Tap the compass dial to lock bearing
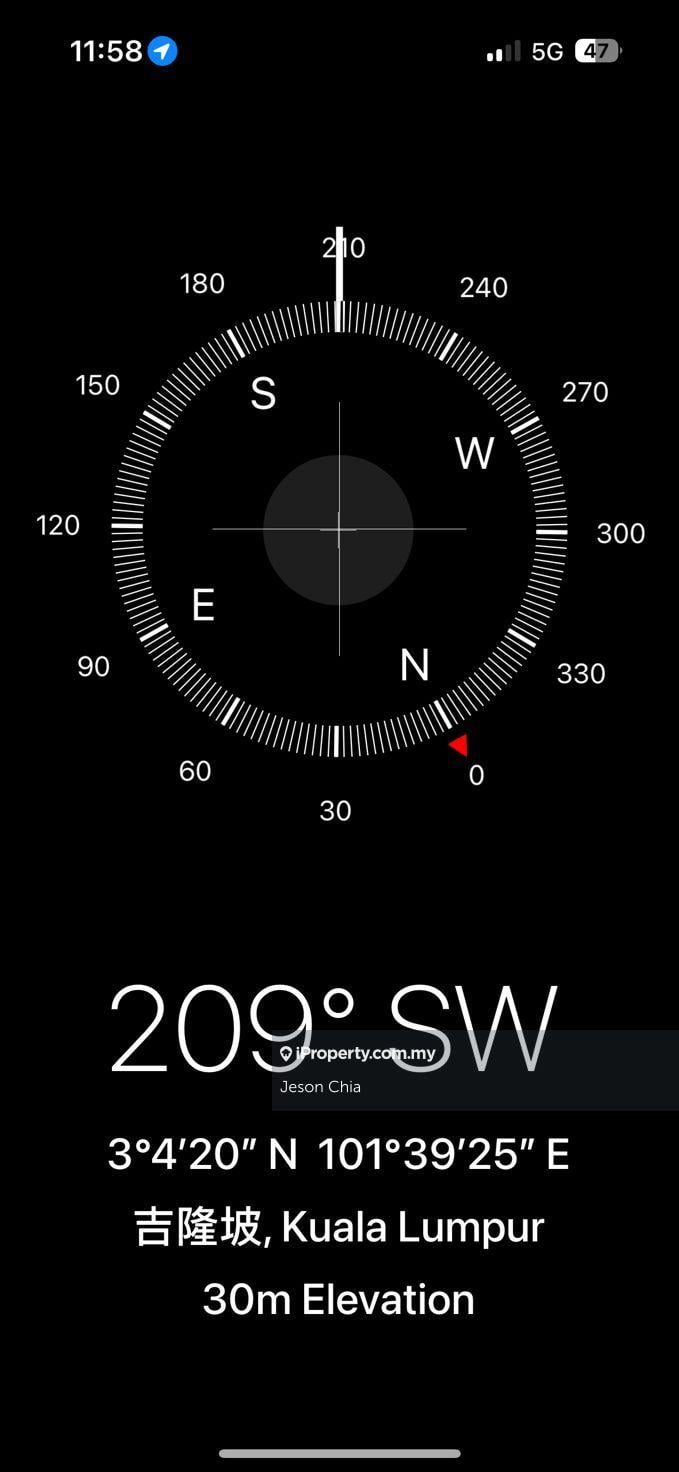Viewport: 679px width, 1472px height. click(x=338, y=530)
